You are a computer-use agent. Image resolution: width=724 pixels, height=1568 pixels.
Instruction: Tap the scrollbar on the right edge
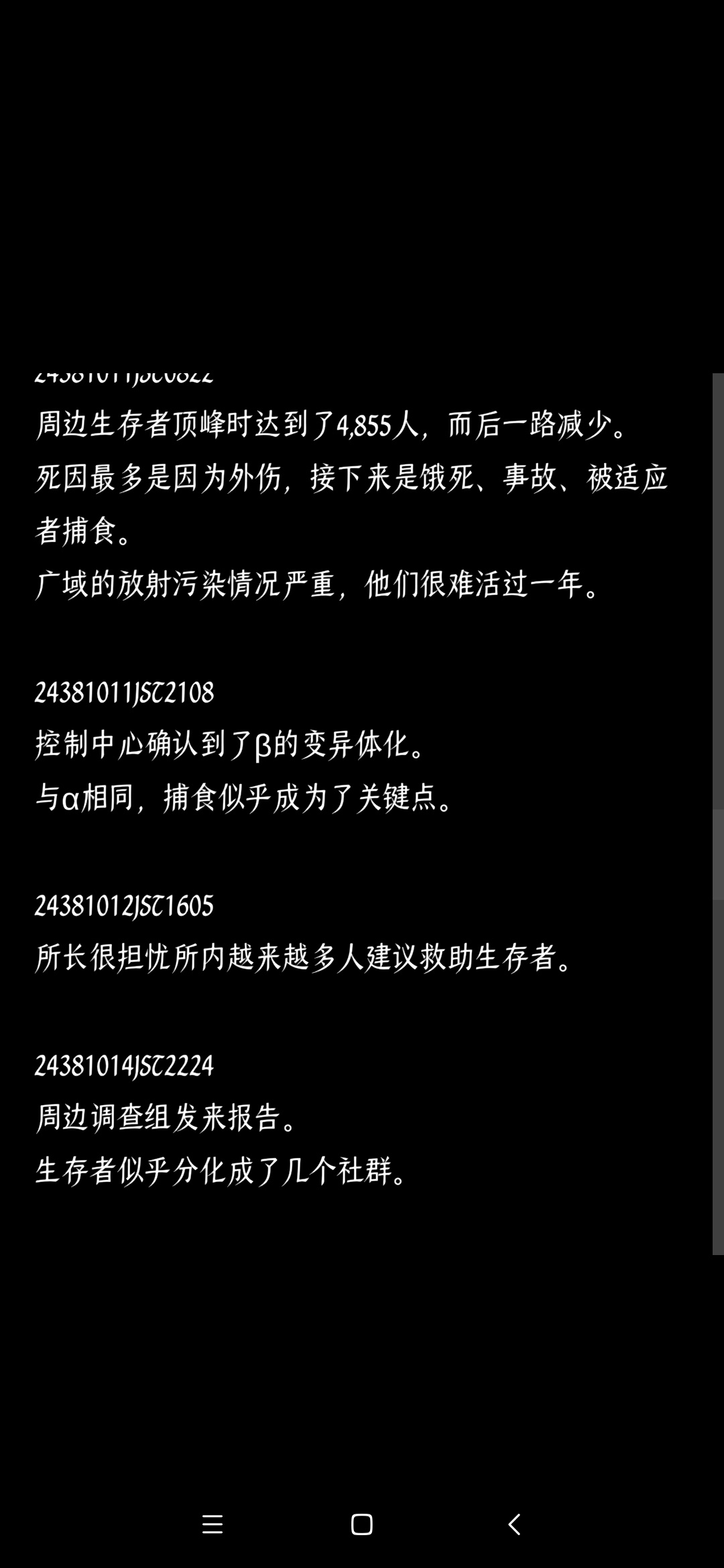(x=718, y=813)
